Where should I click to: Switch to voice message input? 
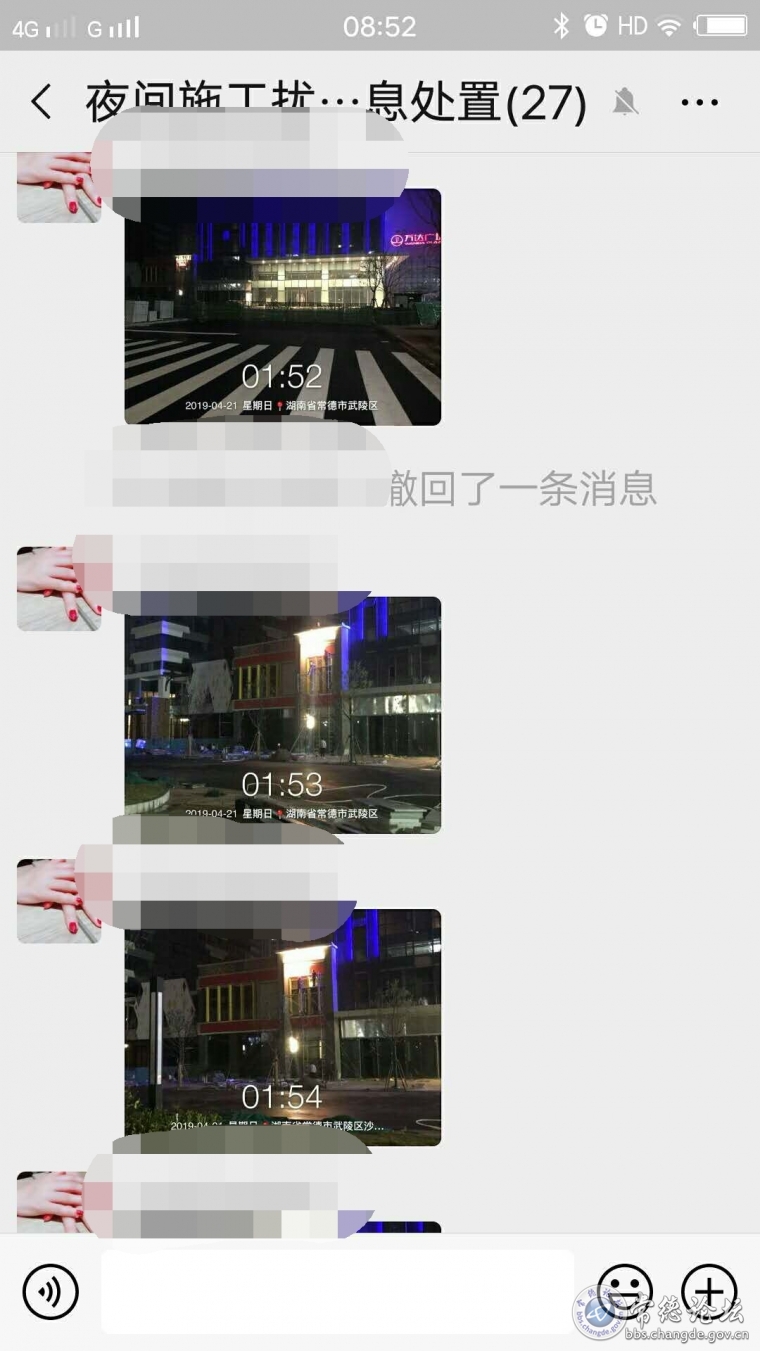[50, 1291]
